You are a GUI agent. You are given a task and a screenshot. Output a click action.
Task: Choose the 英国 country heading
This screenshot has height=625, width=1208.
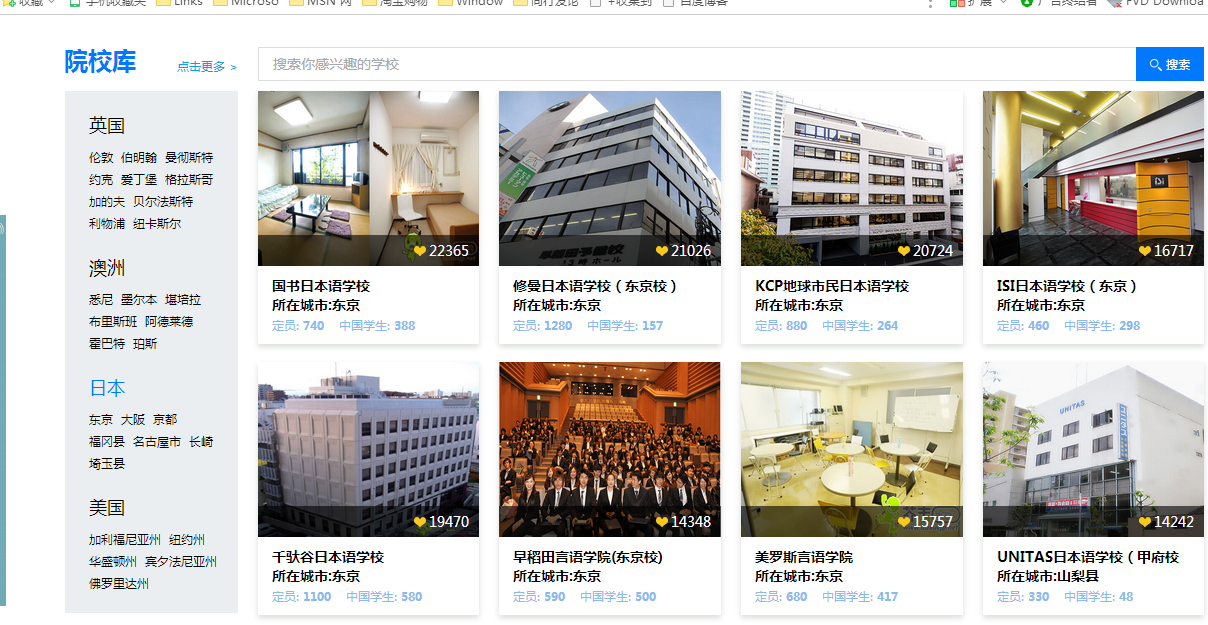coord(107,125)
